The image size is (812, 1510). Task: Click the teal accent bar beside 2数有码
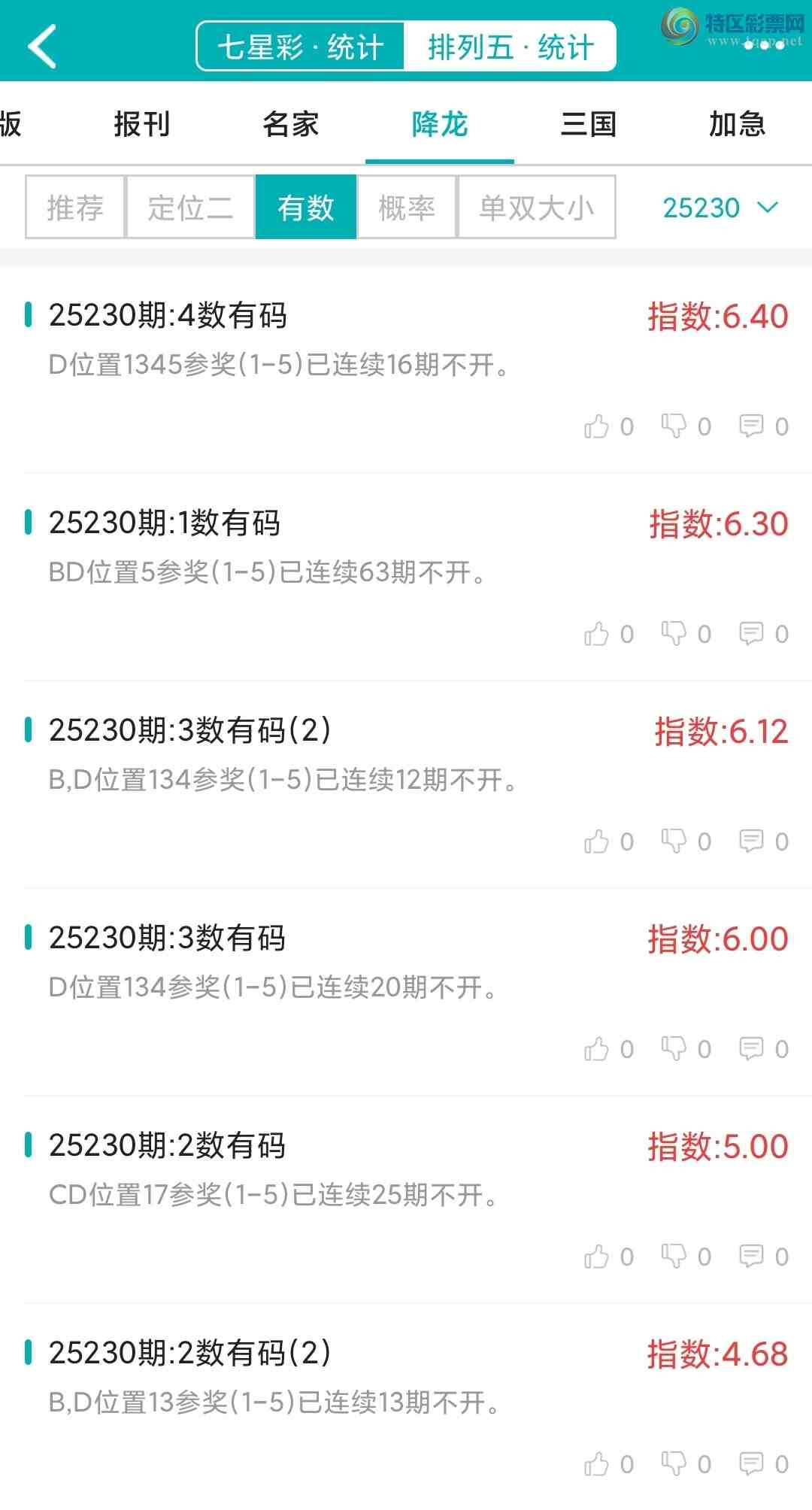pos(29,1146)
